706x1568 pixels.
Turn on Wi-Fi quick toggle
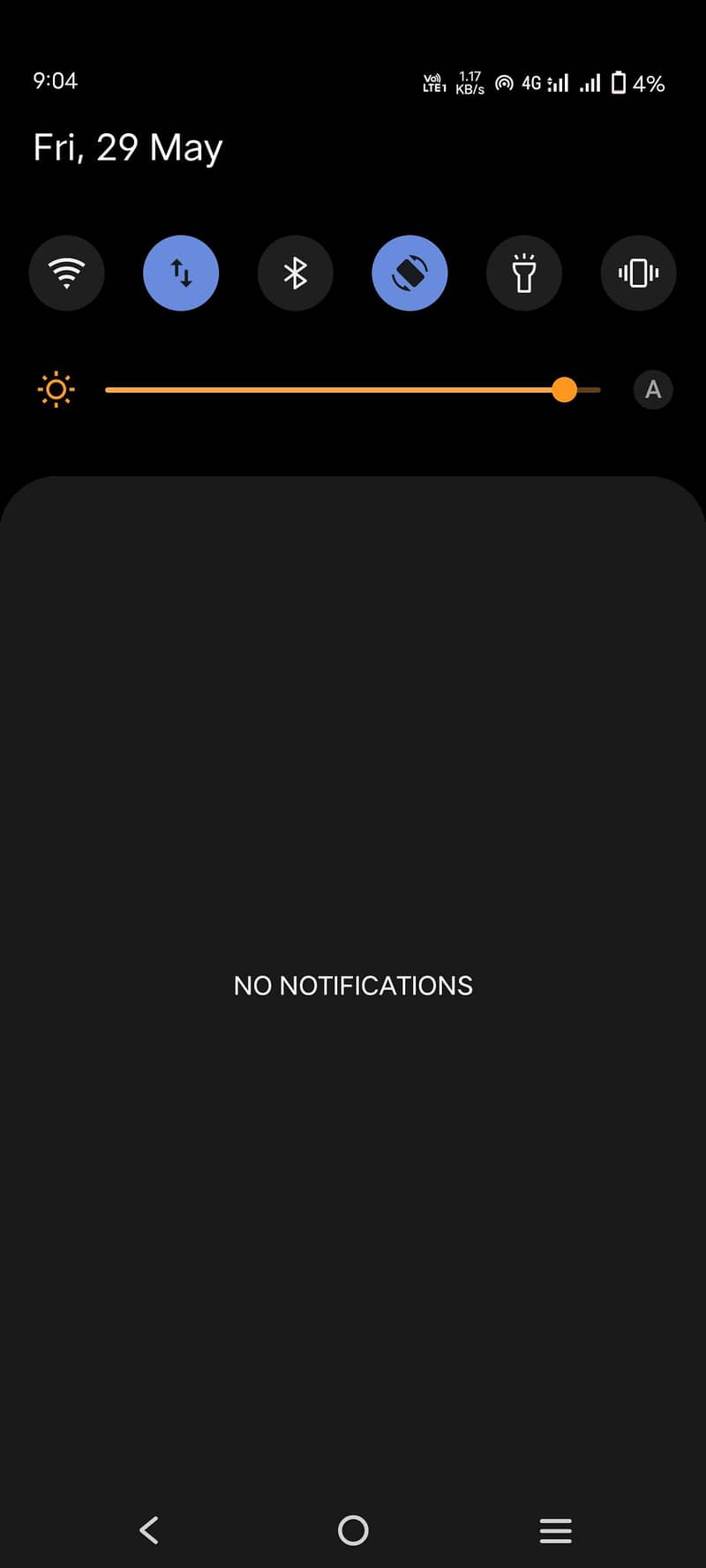tap(67, 273)
